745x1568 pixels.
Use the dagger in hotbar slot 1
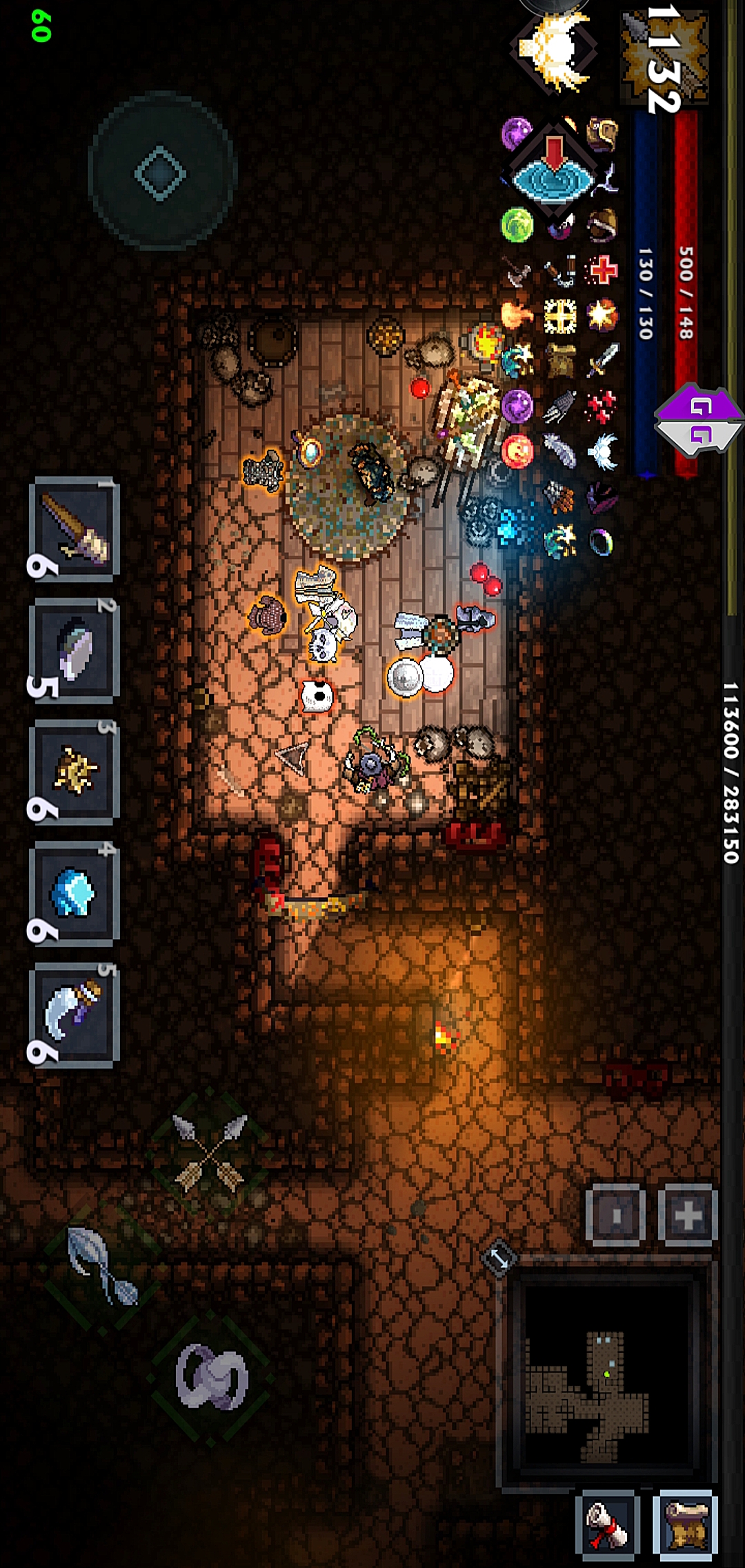coord(75,529)
